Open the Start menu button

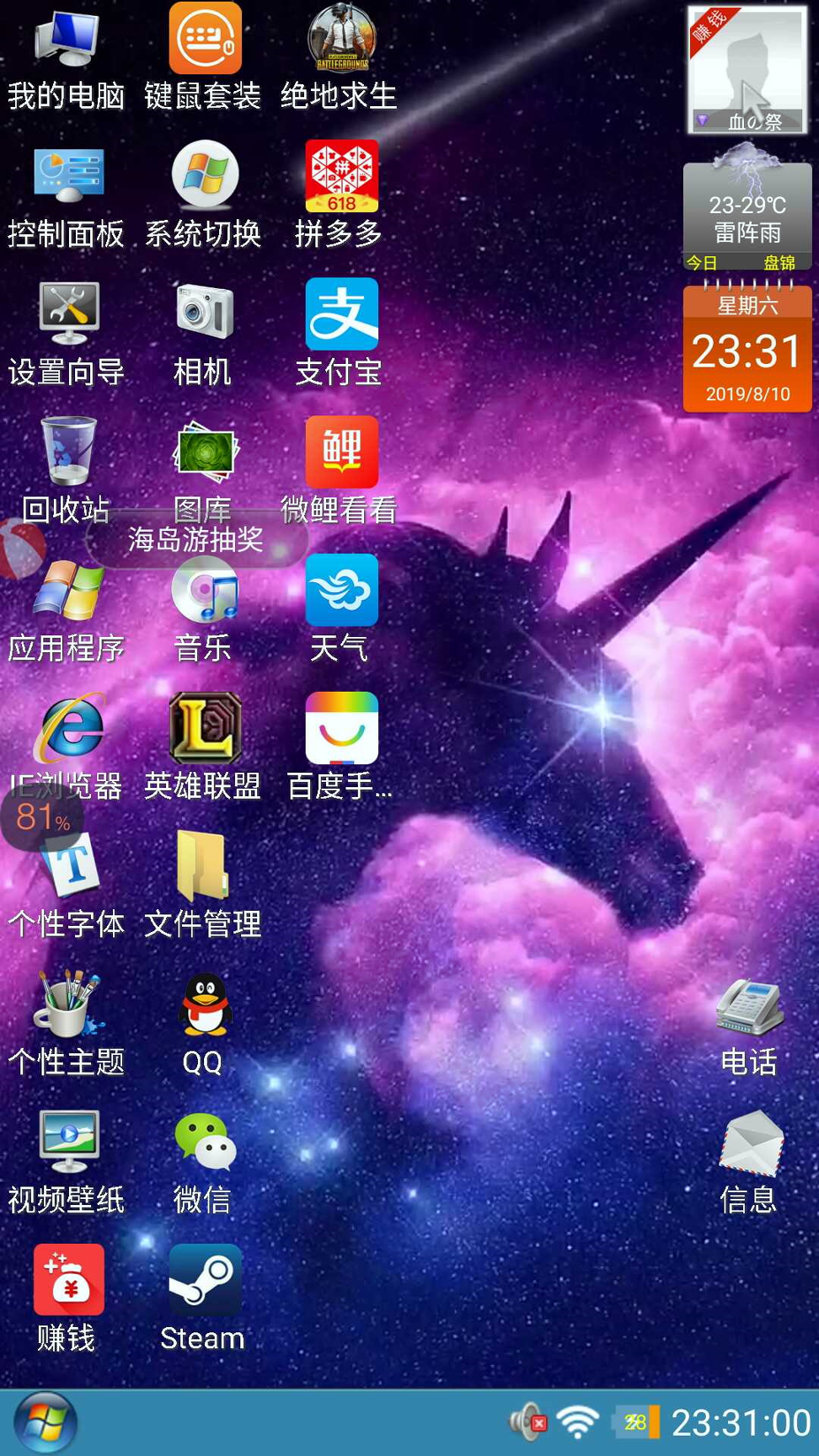(x=46, y=1423)
